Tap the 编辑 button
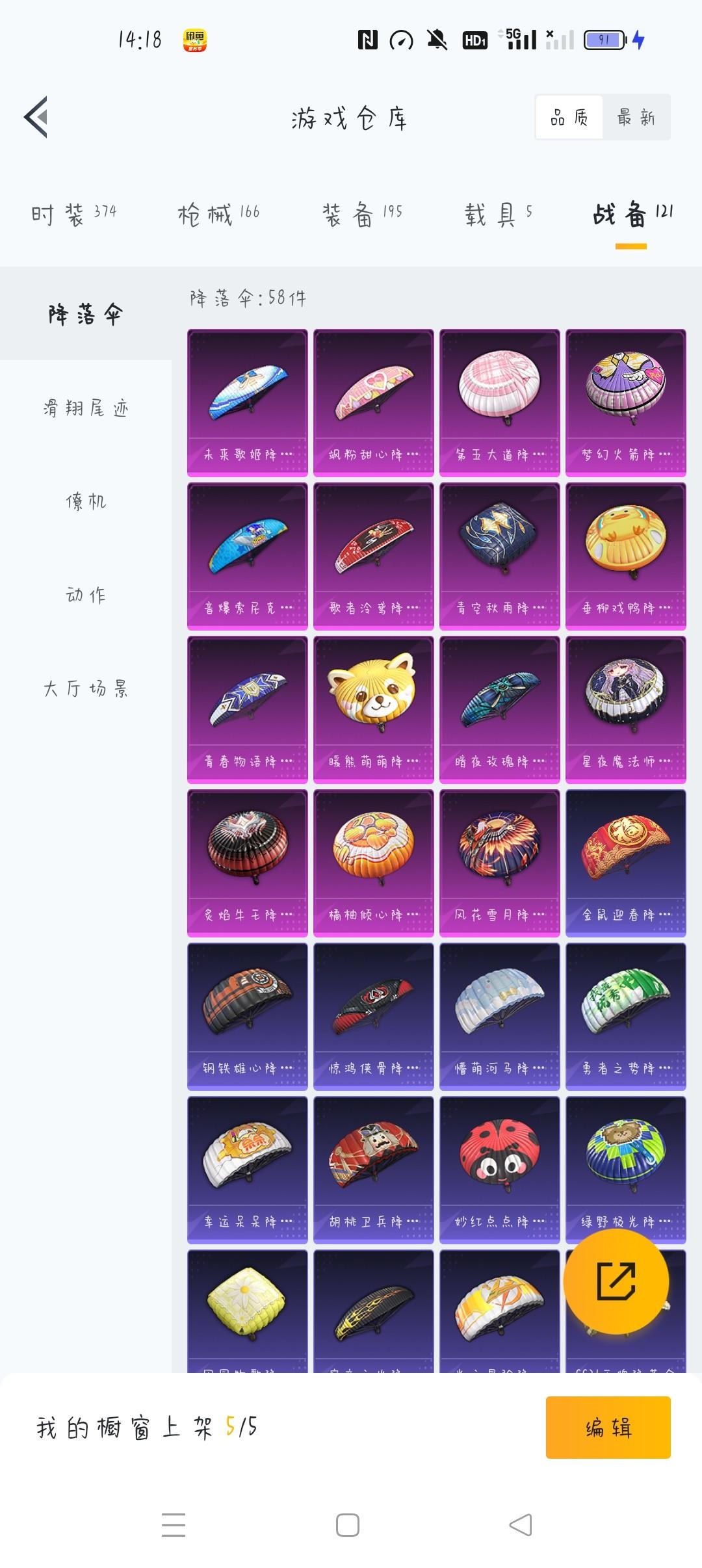Viewport: 702px width, 1568px height. [608, 1428]
